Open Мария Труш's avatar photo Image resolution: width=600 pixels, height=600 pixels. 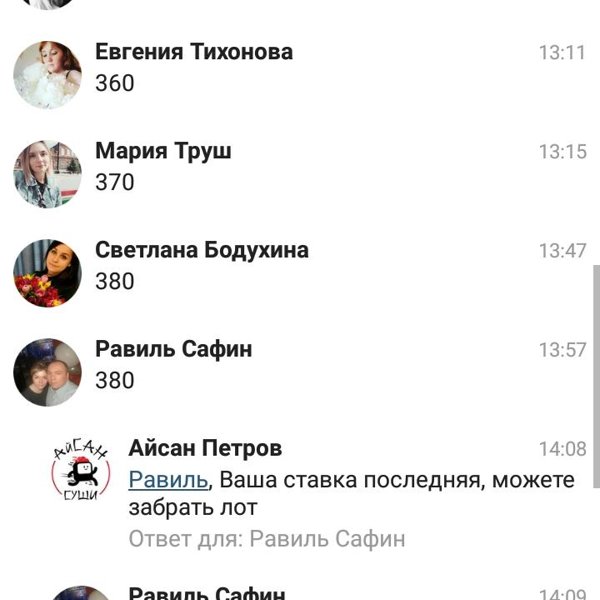click(x=47, y=174)
